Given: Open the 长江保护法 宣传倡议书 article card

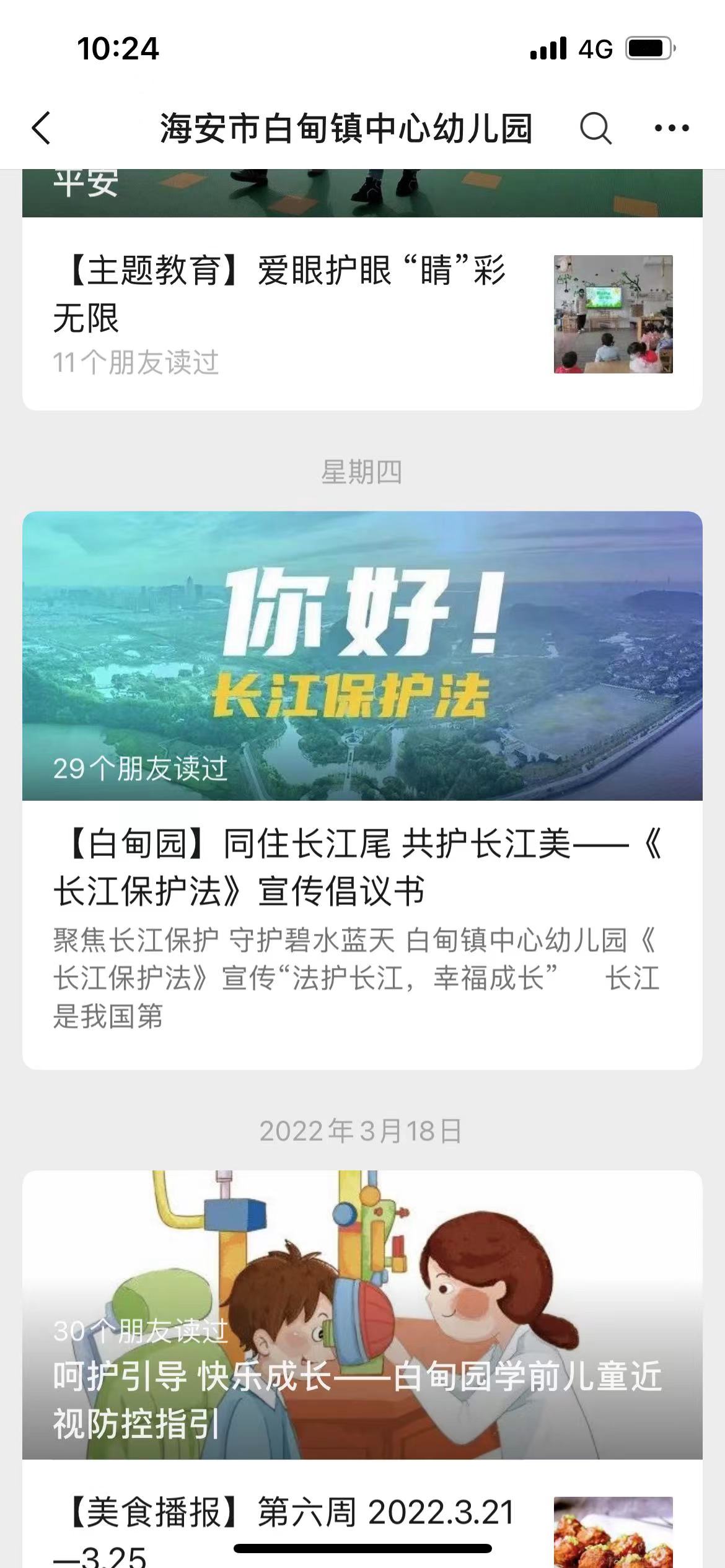Looking at the screenshot, I should pos(362,867).
